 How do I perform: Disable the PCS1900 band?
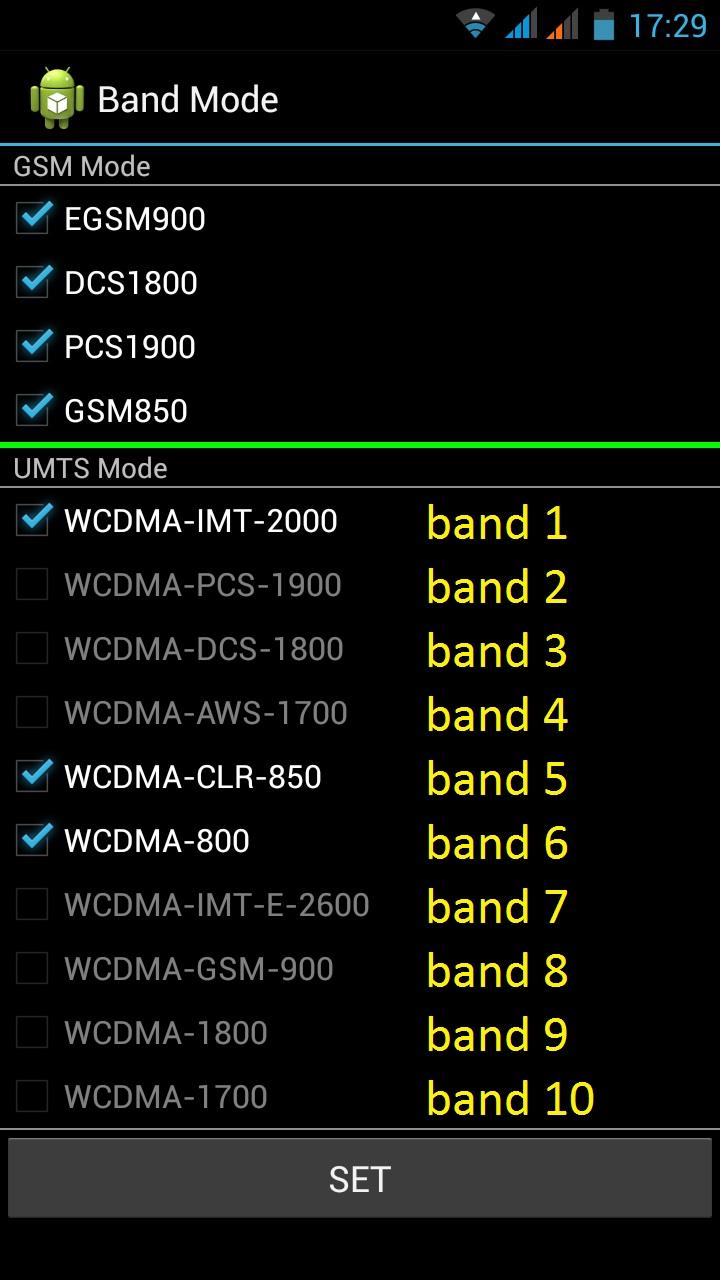click(x=33, y=347)
